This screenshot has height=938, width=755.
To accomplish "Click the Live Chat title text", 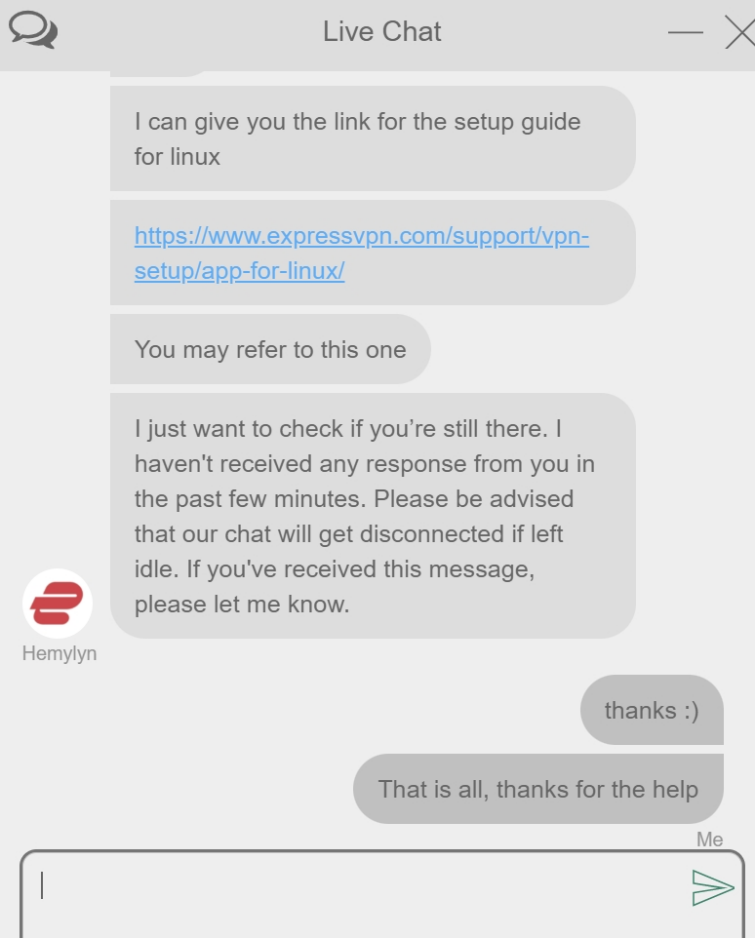I will pos(381,31).
